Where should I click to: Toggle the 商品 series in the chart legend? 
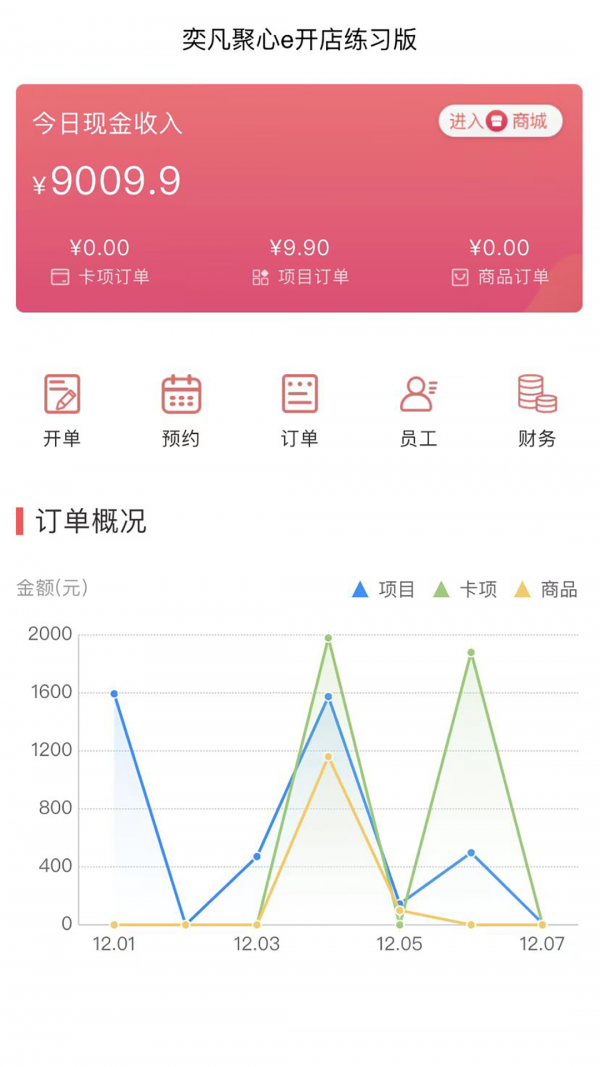(546, 590)
